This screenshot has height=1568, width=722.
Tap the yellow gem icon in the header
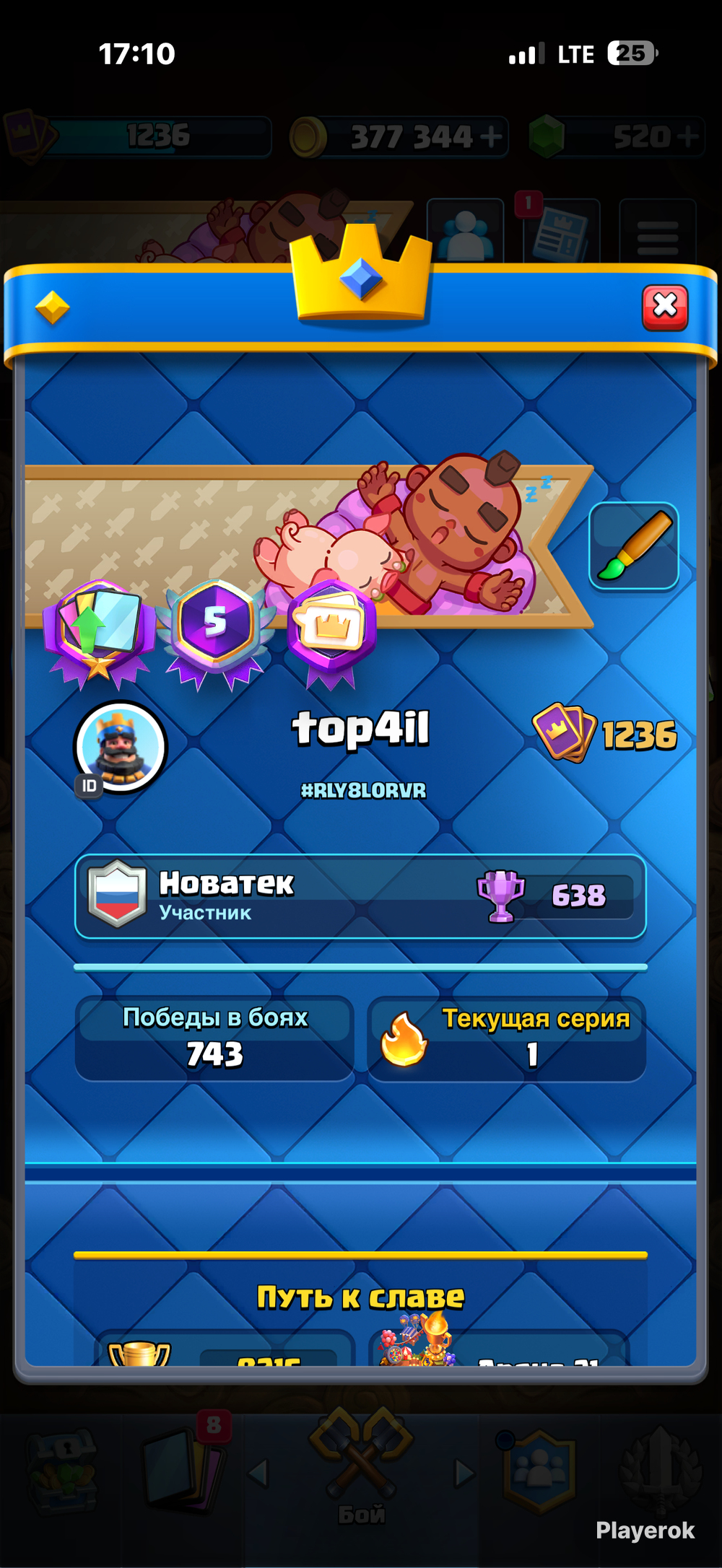[x=53, y=308]
